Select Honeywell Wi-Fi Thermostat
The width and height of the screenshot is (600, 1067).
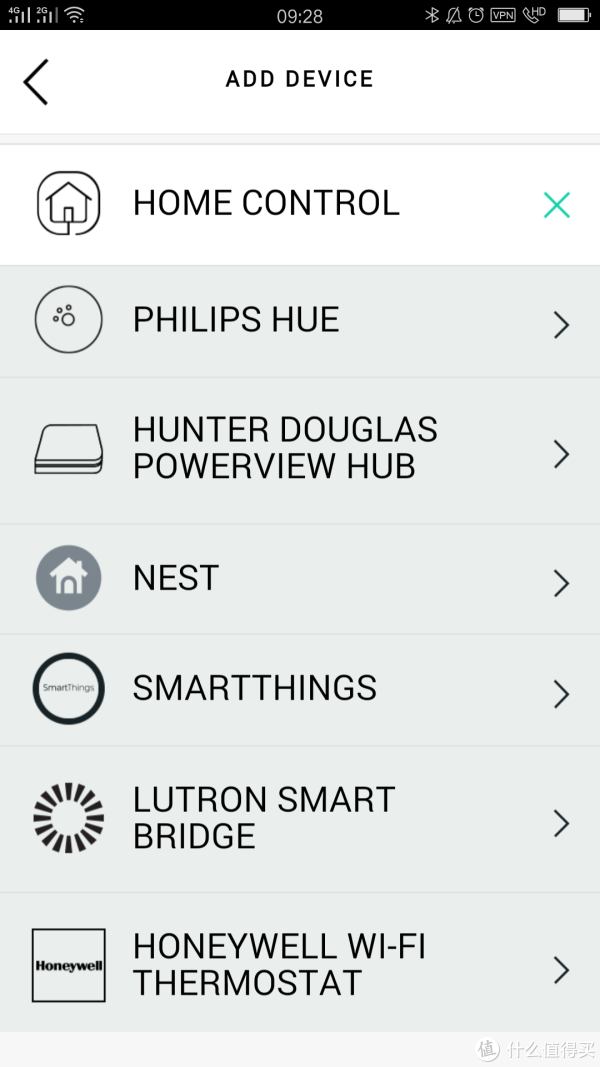[300, 963]
